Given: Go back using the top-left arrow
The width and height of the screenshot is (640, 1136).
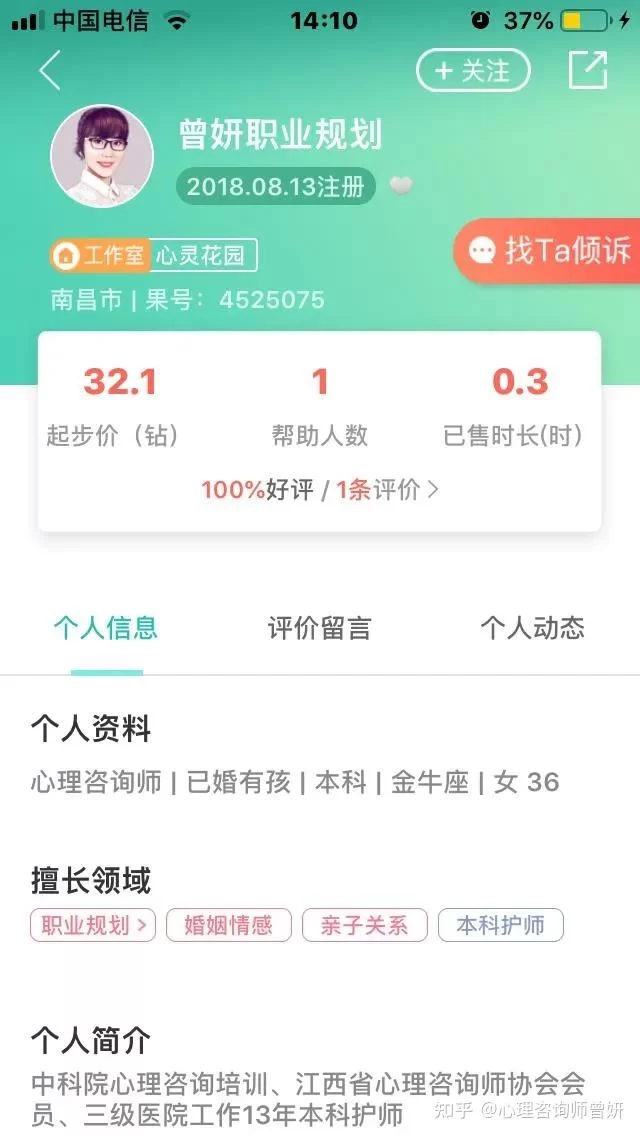Looking at the screenshot, I should pos(50,71).
